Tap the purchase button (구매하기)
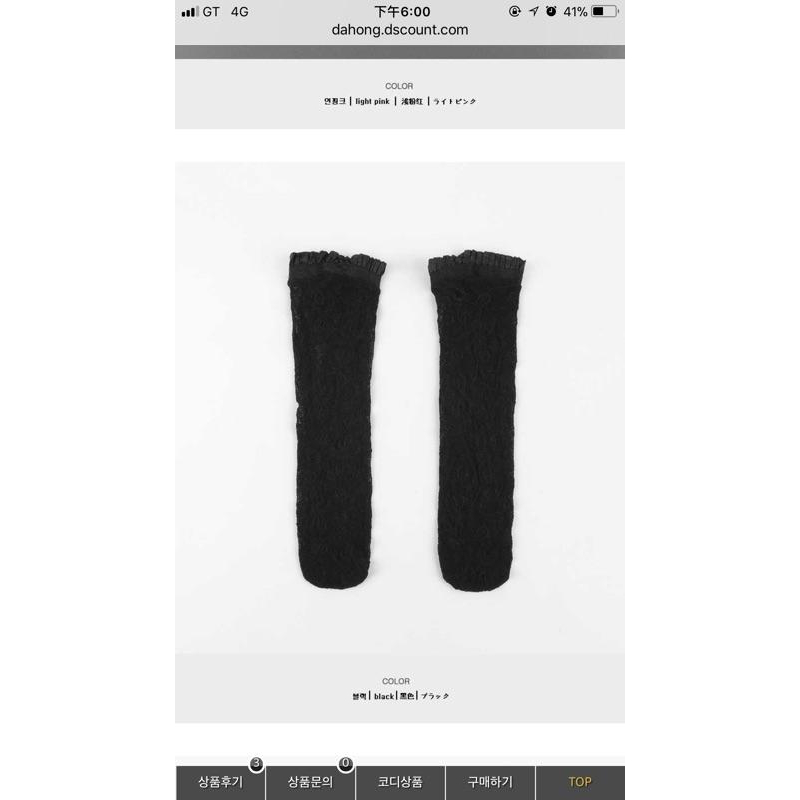Image resolution: width=800 pixels, height=800 pixels. click(490, 782)
